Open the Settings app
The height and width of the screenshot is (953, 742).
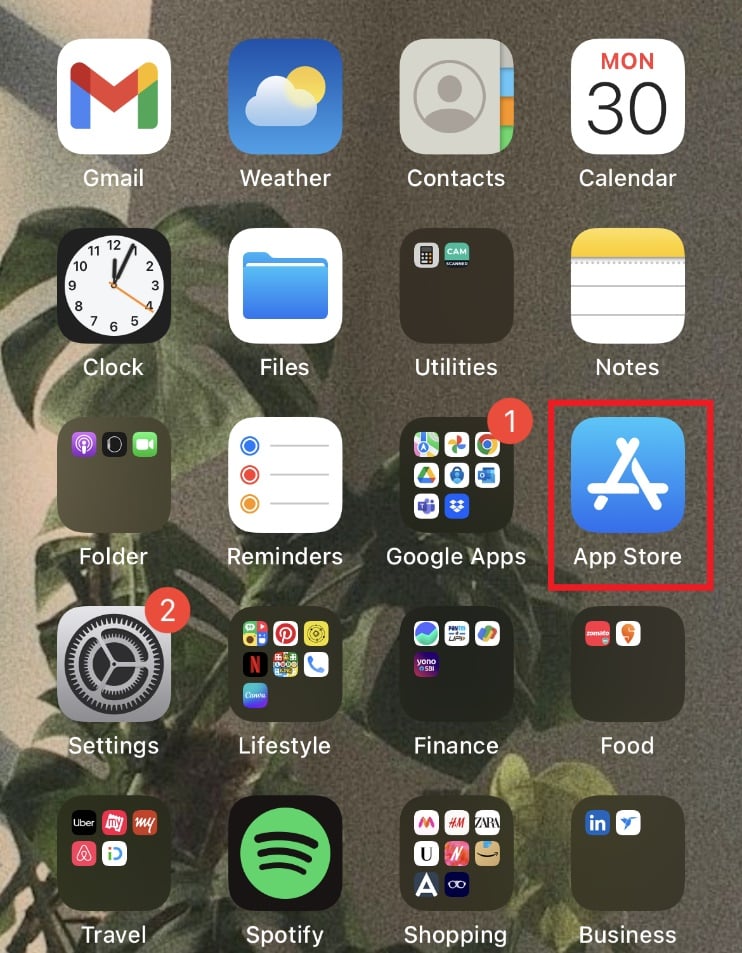coord(113,664)
